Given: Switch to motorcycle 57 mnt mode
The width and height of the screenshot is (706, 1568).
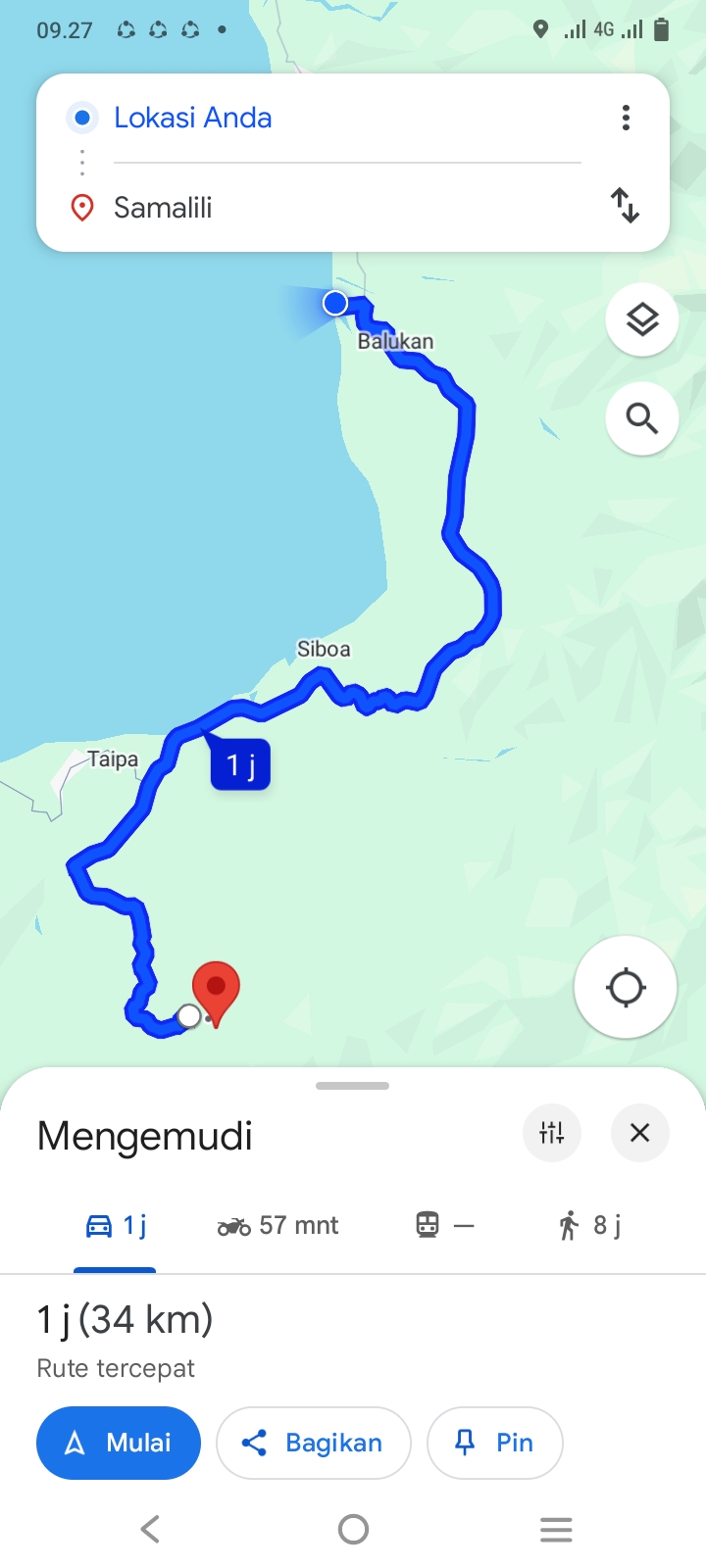Looking at the screenshot, I should tap(277, 1226).
